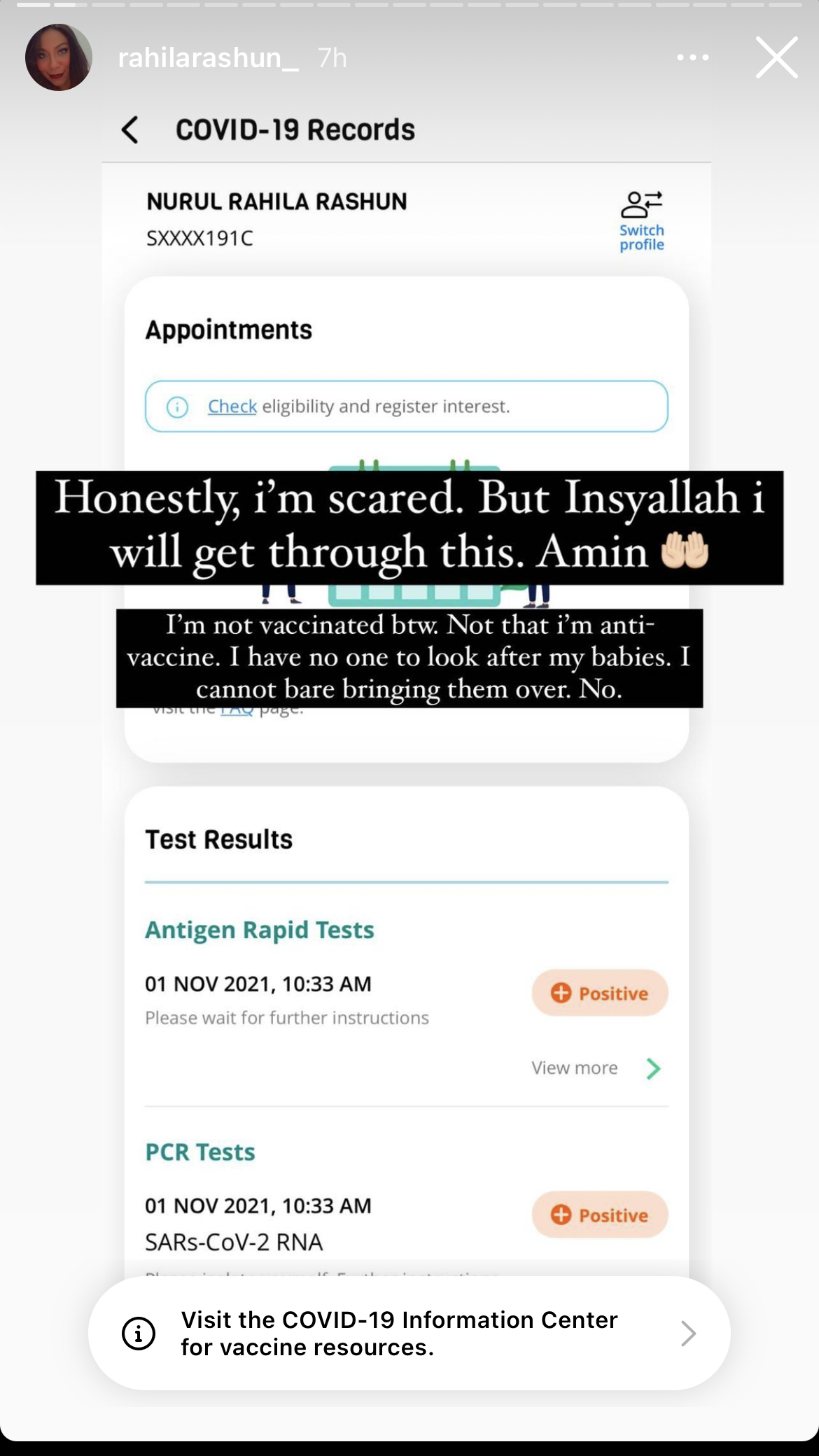Visit the COVID-19 Information Center banner
819x1456 pixels.
(x=409, y=1333)
